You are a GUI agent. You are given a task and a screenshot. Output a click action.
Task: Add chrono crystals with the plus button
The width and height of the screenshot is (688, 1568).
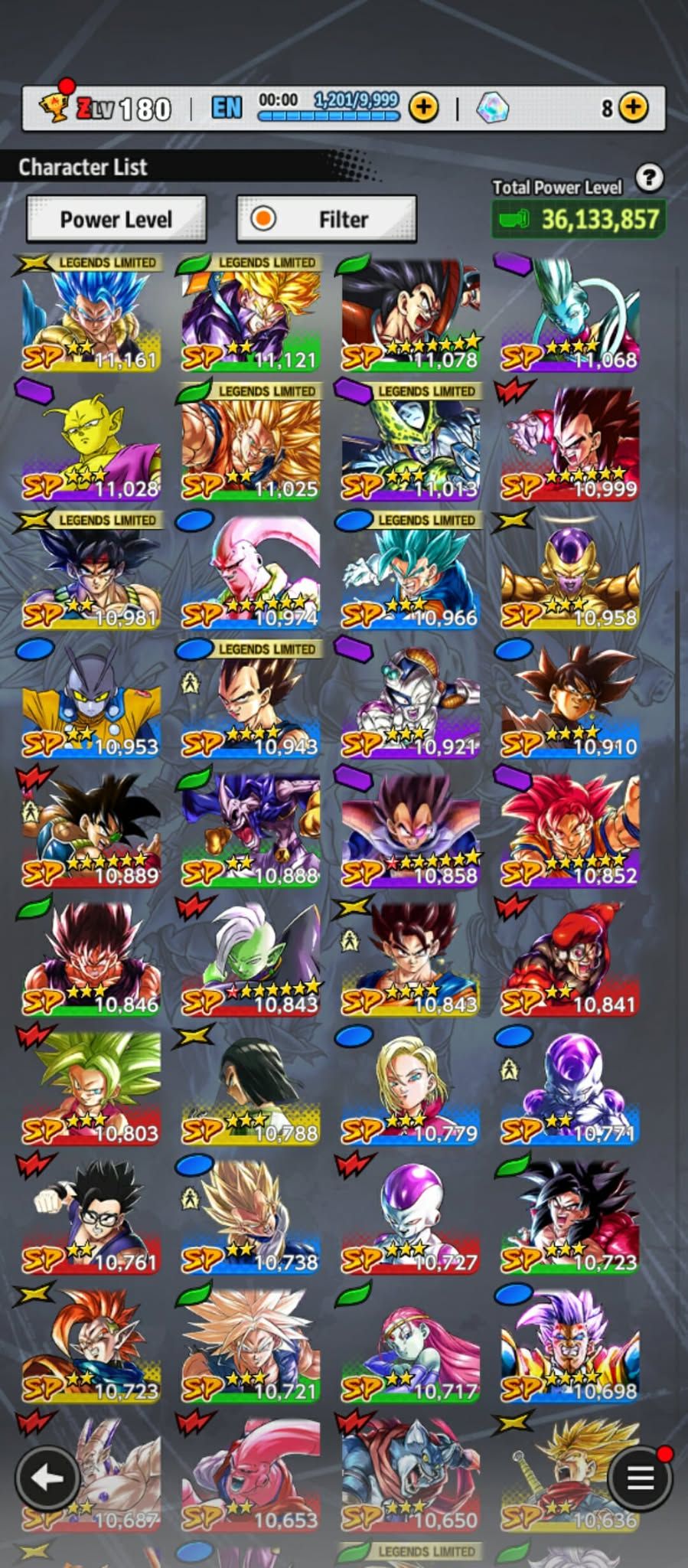tap(633, 107)
